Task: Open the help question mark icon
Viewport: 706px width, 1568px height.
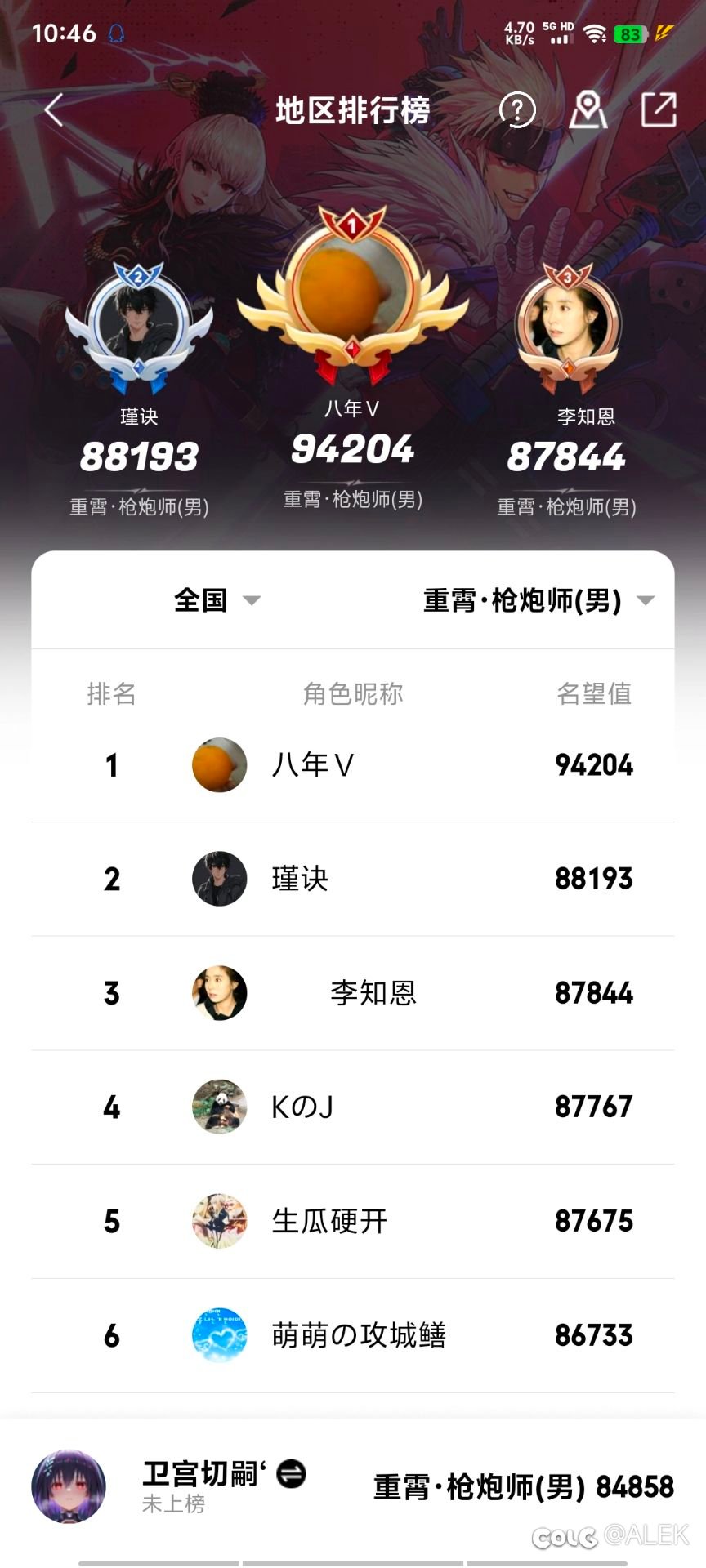Action: pyautogui.click(x=516, y=110)
